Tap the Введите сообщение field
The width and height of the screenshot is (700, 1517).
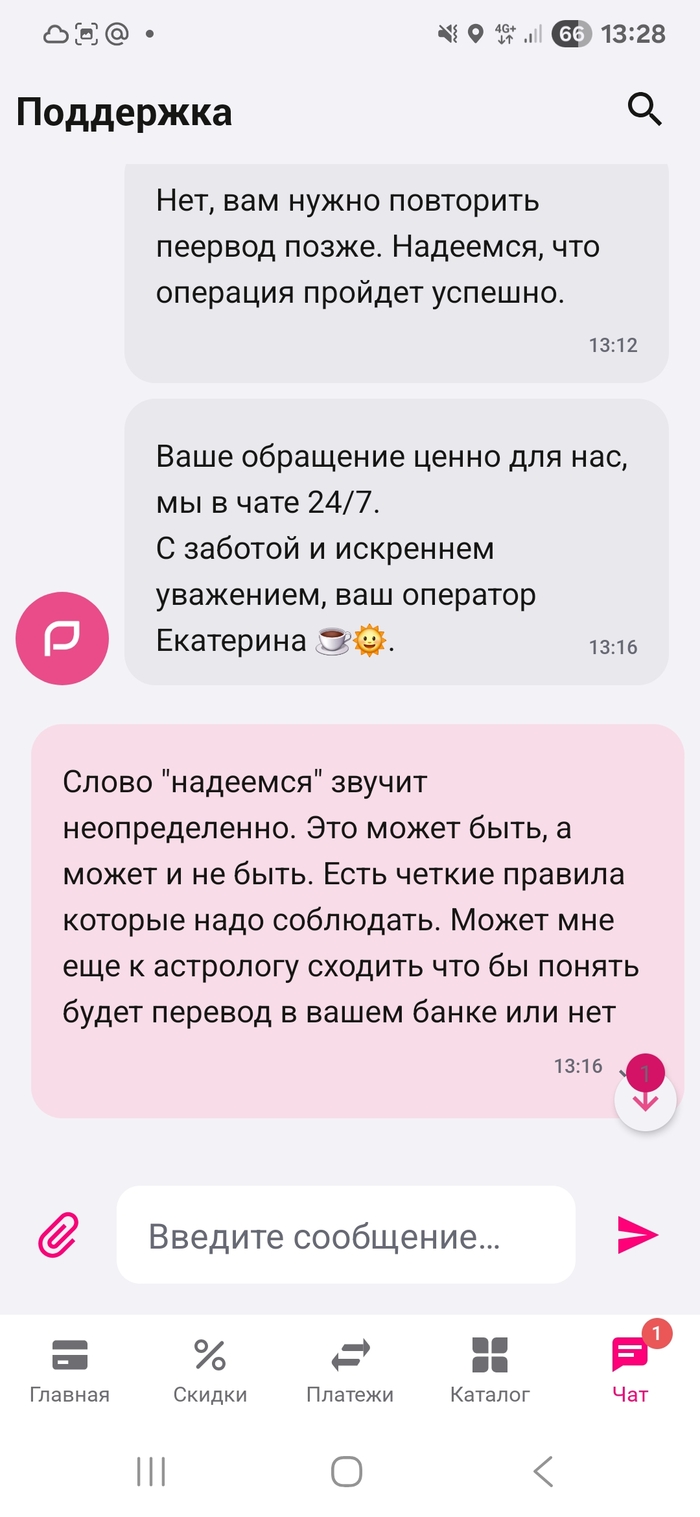(x=346, y=1235)
